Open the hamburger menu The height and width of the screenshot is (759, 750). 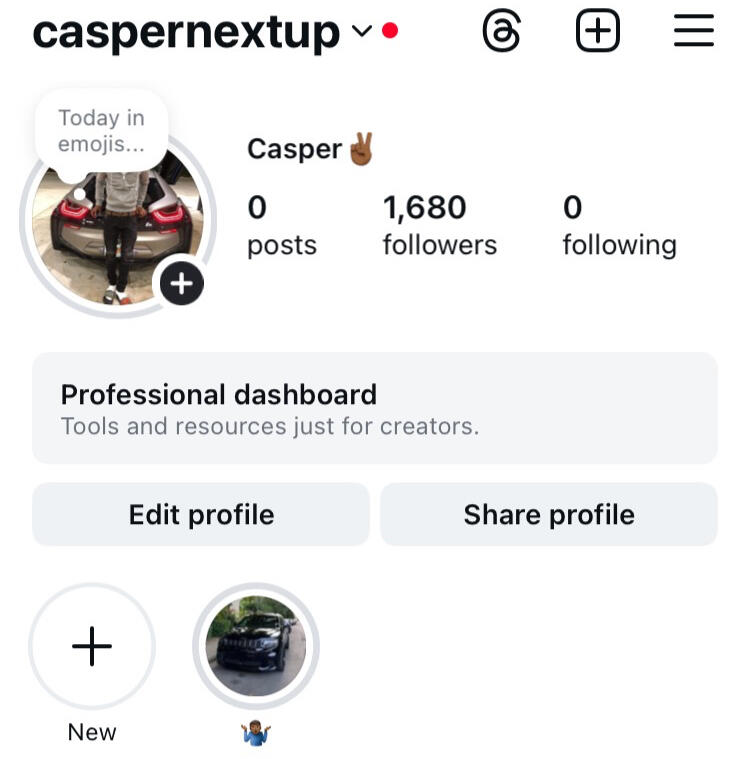click(x=693, y=32)
